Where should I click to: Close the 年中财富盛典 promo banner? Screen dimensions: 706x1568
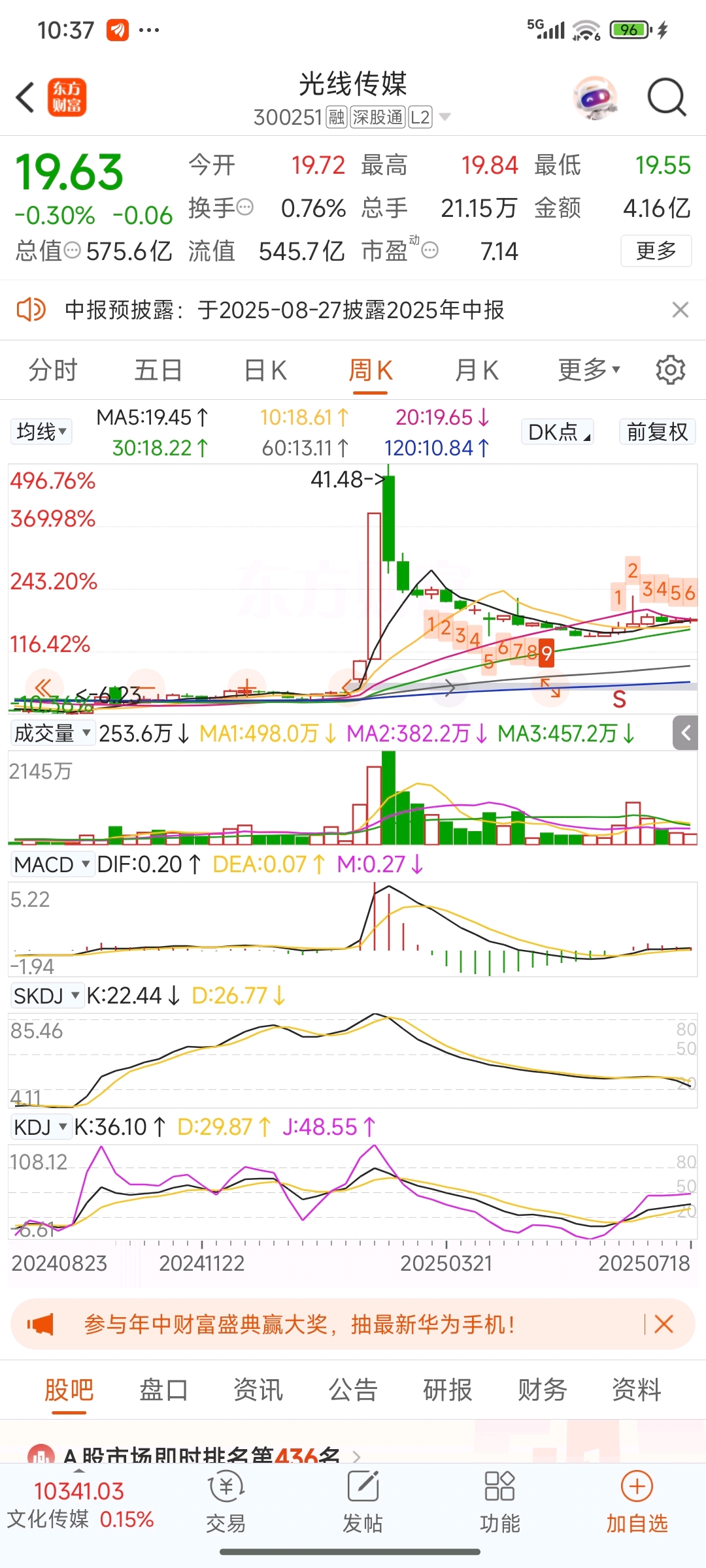(664, 1324)
